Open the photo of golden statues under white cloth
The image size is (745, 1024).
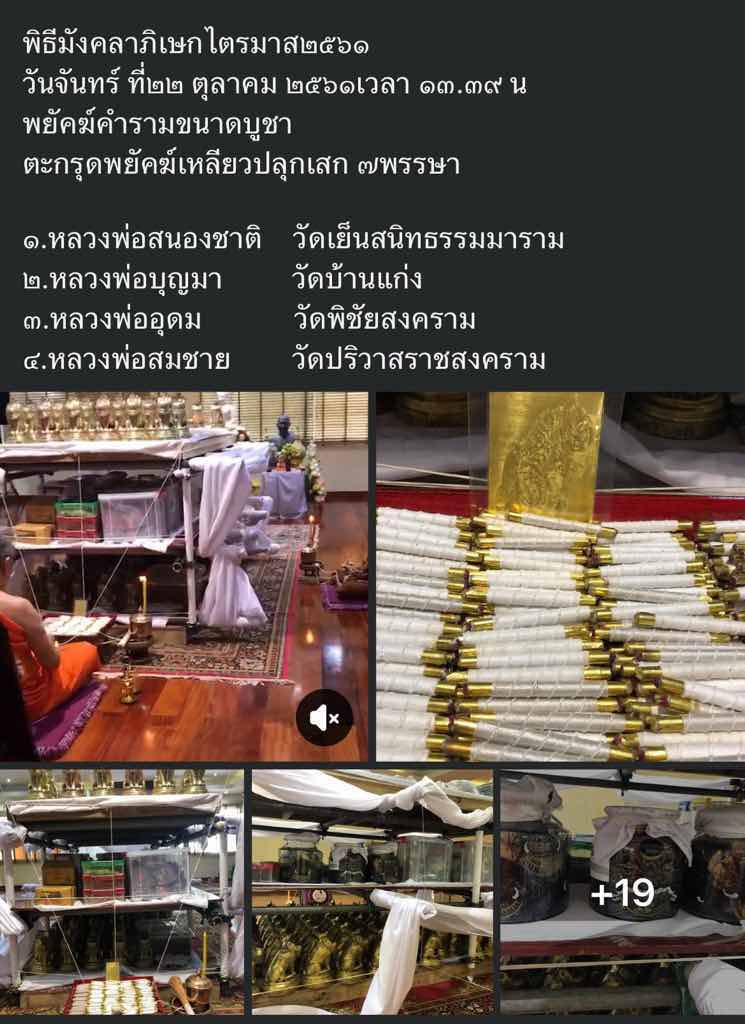pos(371,892)
